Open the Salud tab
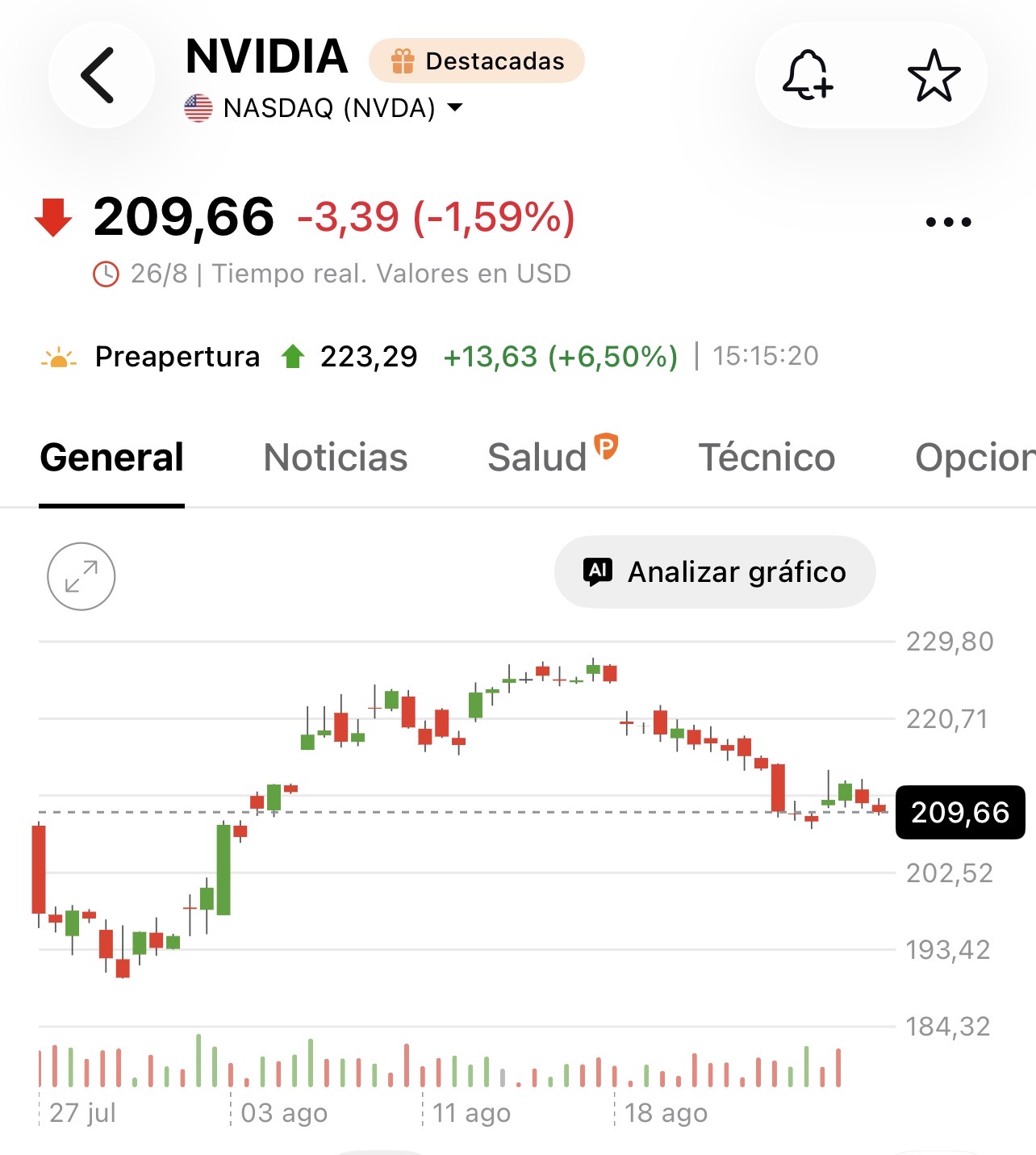Image resolution: width=1036 pixels, height=1155 pixels. point(553,456)
